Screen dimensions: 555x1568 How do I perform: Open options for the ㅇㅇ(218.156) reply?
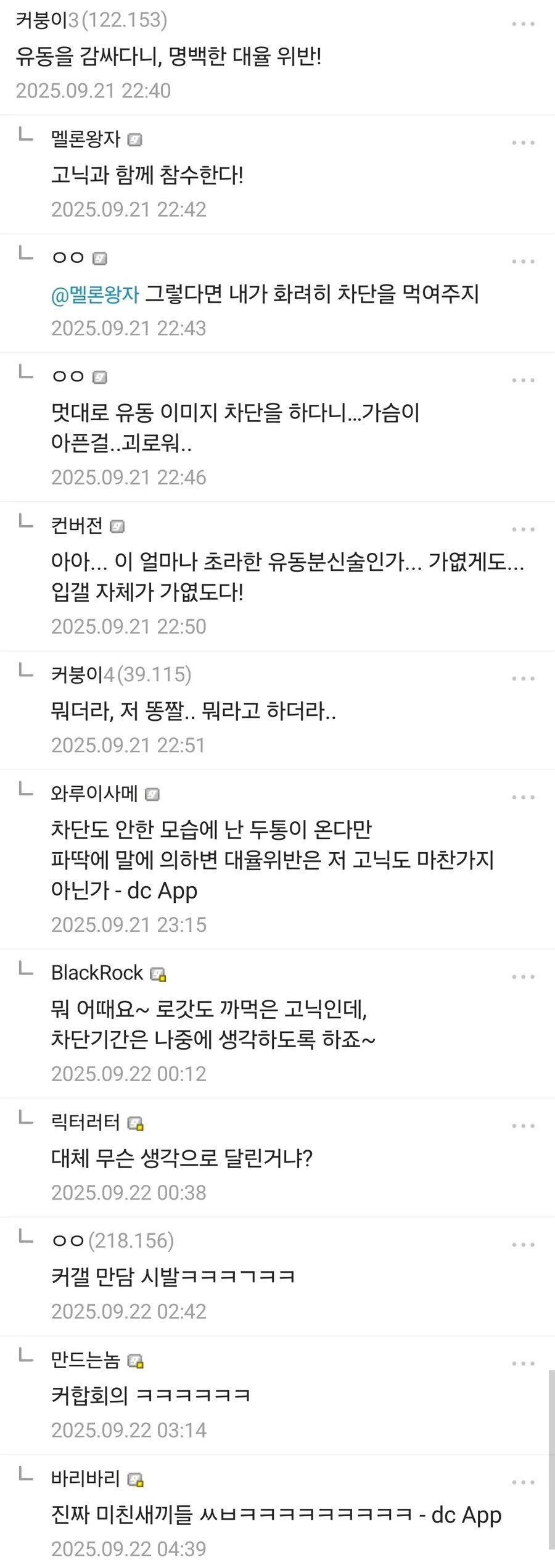[523, 1245]
